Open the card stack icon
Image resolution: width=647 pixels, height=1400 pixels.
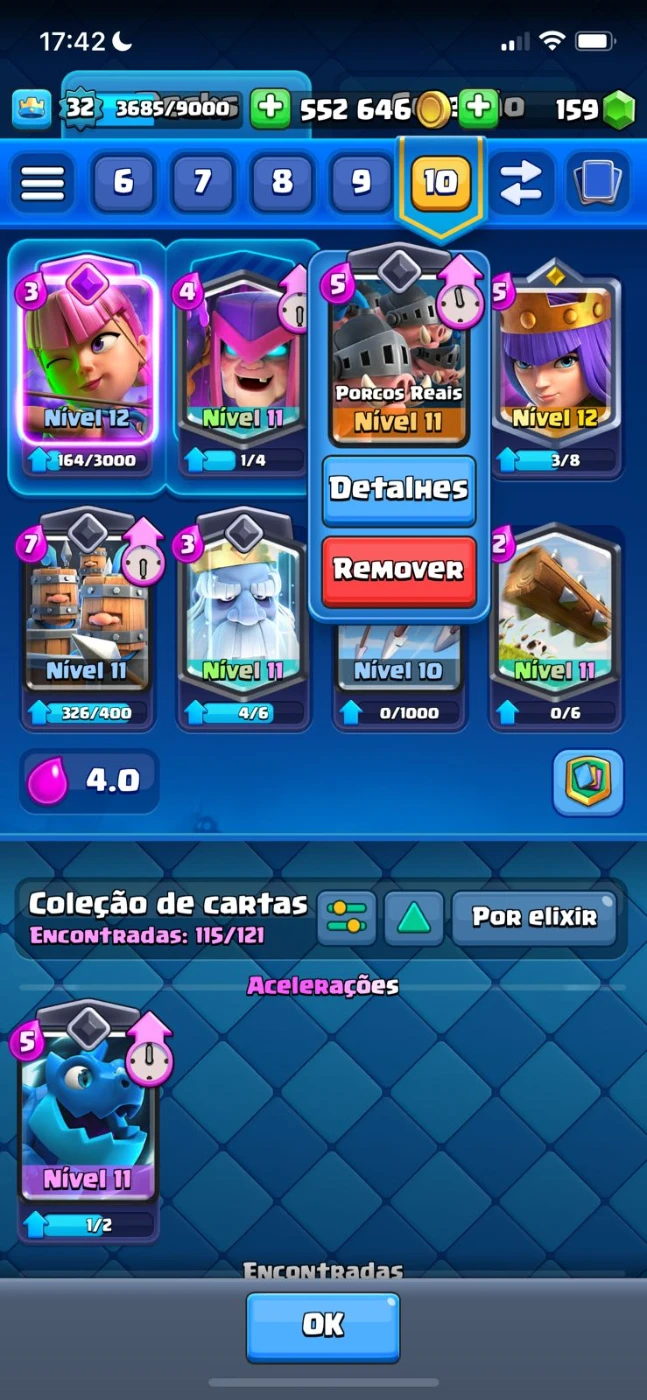coord(598,183)
